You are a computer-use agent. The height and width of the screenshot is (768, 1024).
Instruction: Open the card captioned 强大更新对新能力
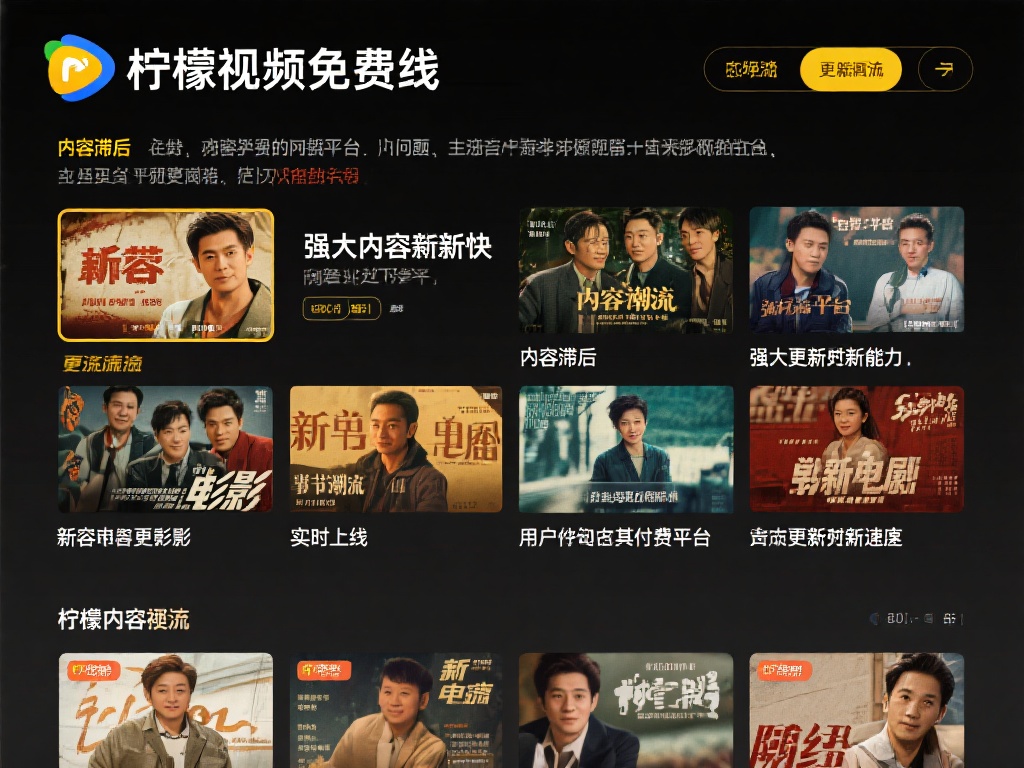[x=857, y=270]
